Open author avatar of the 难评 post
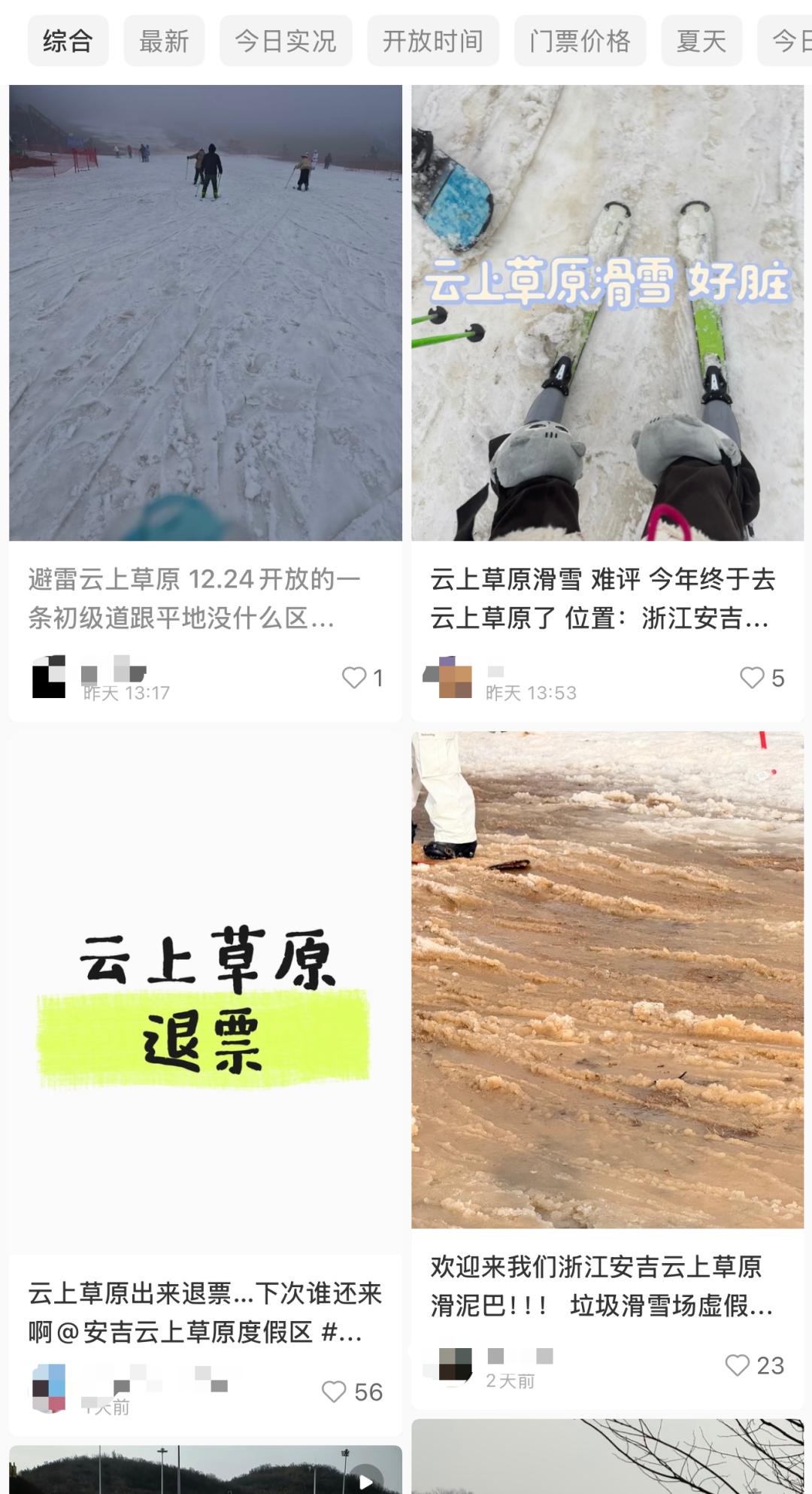 [448, 677]
